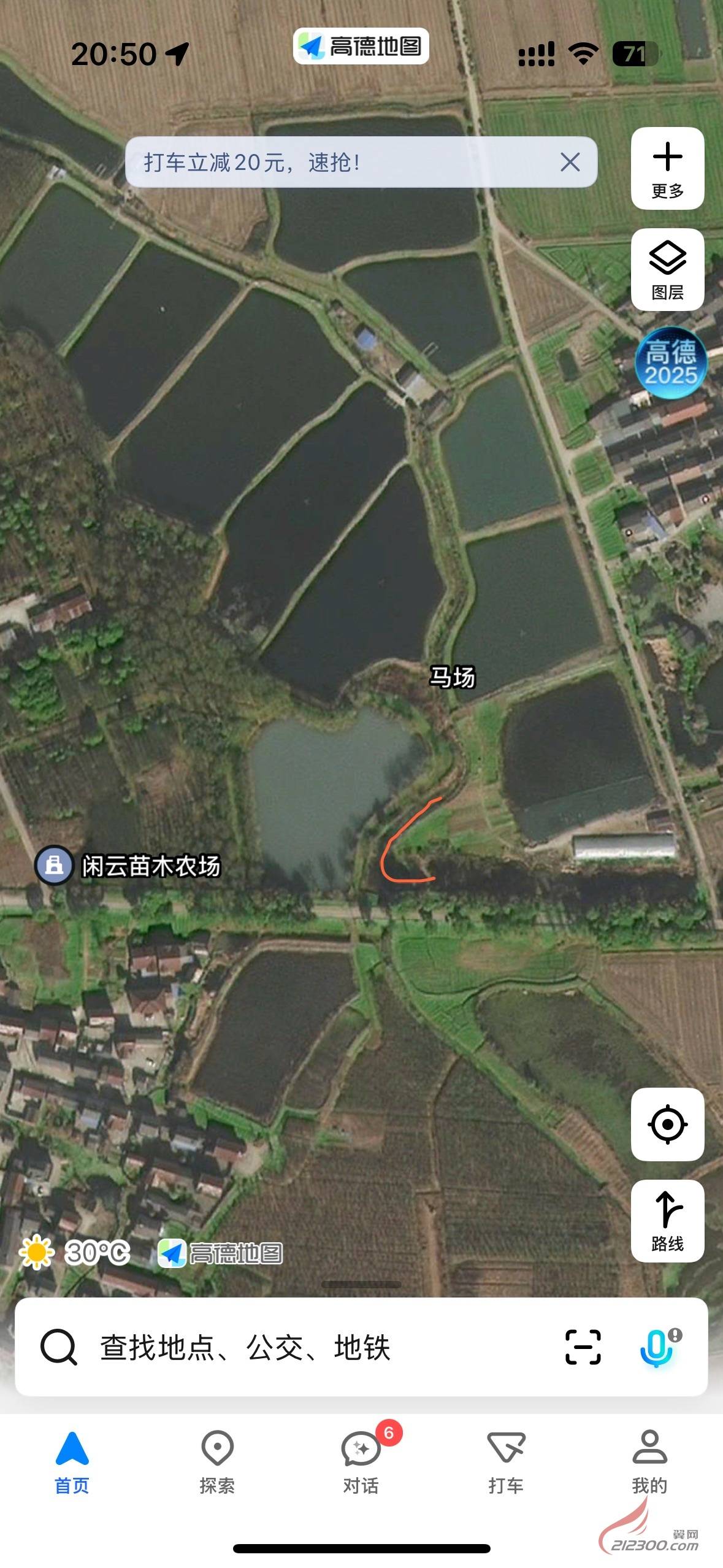
Task: Switch to the 探索 tab
Action: [217, 1464]
